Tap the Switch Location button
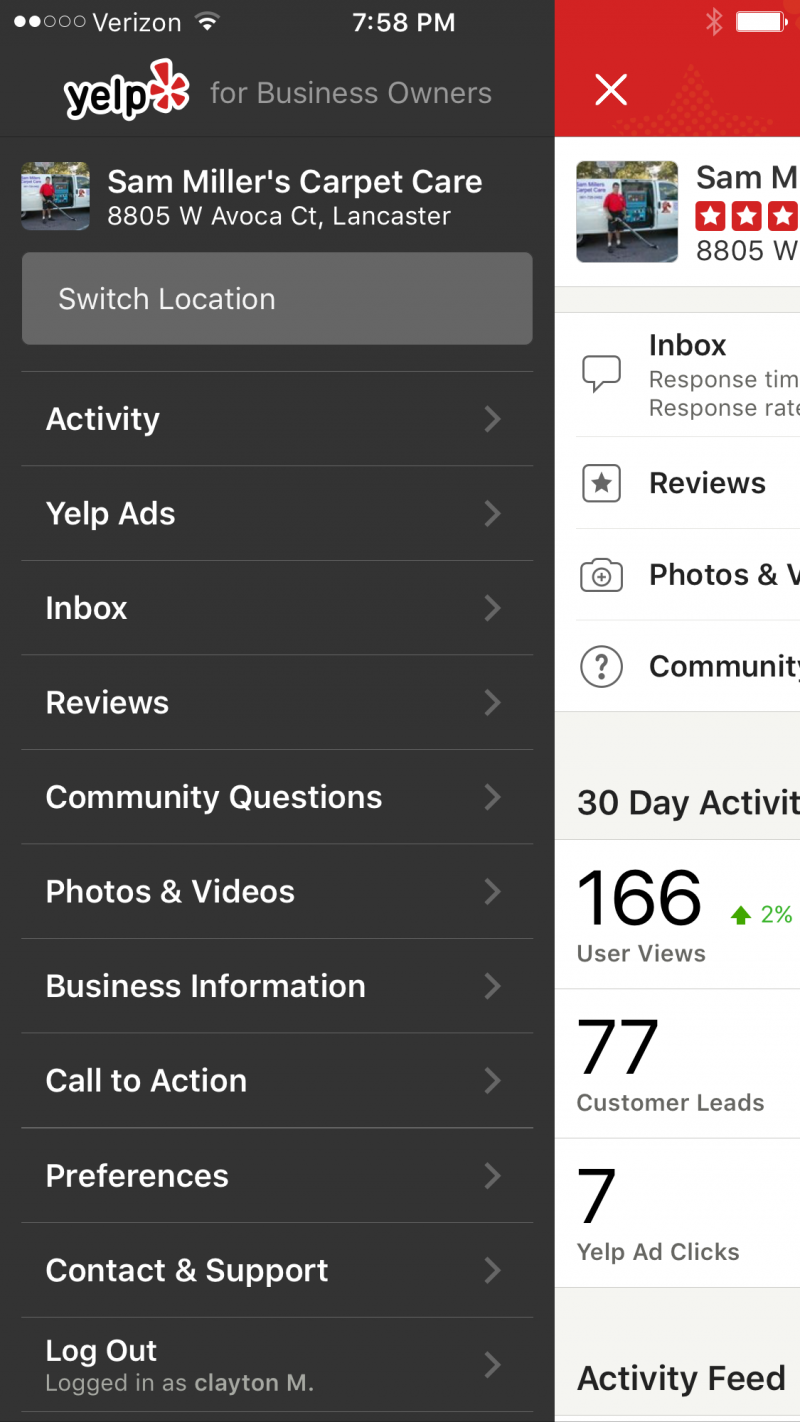Image resolution: width=800 pixels, height=1422 pixels. point(277,299)
